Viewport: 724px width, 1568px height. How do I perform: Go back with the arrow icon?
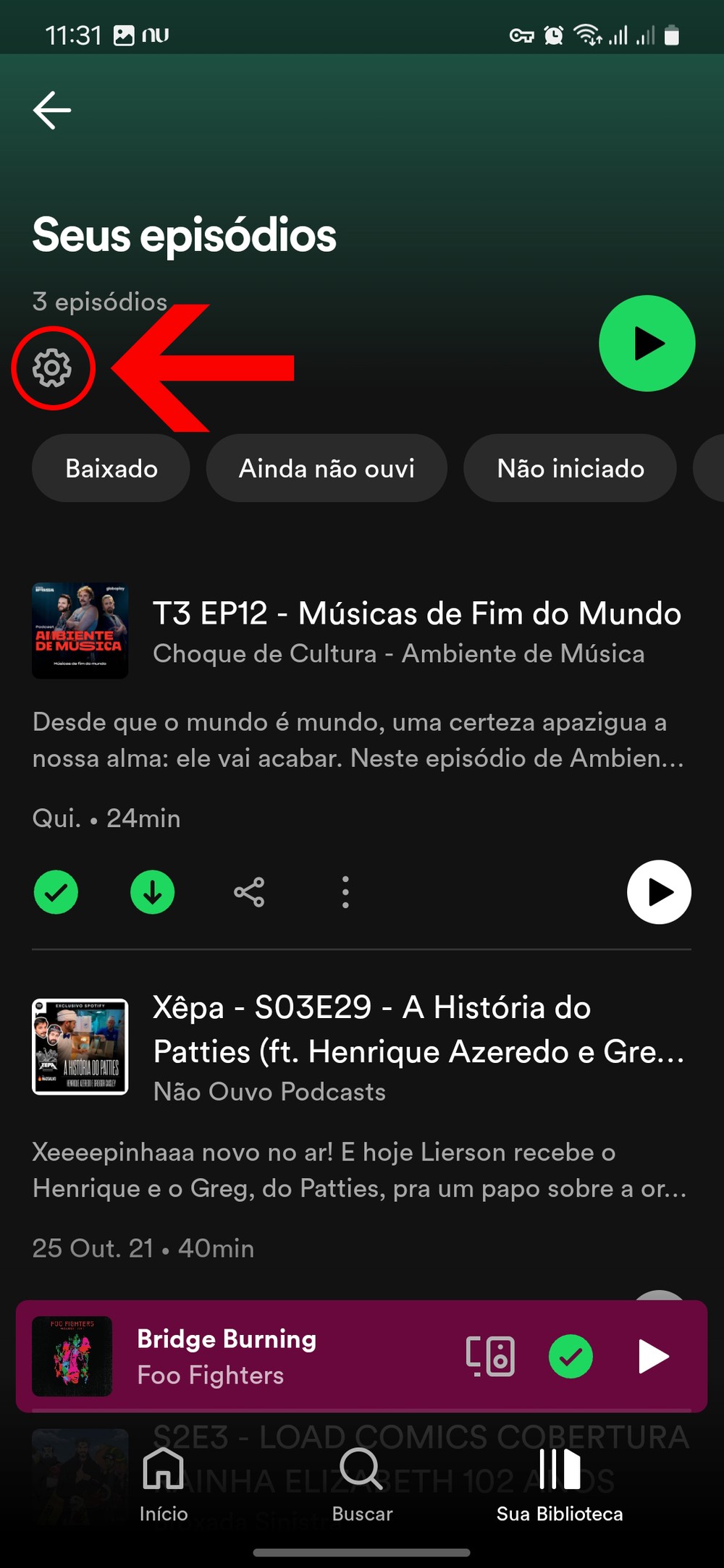pos(52,110)
